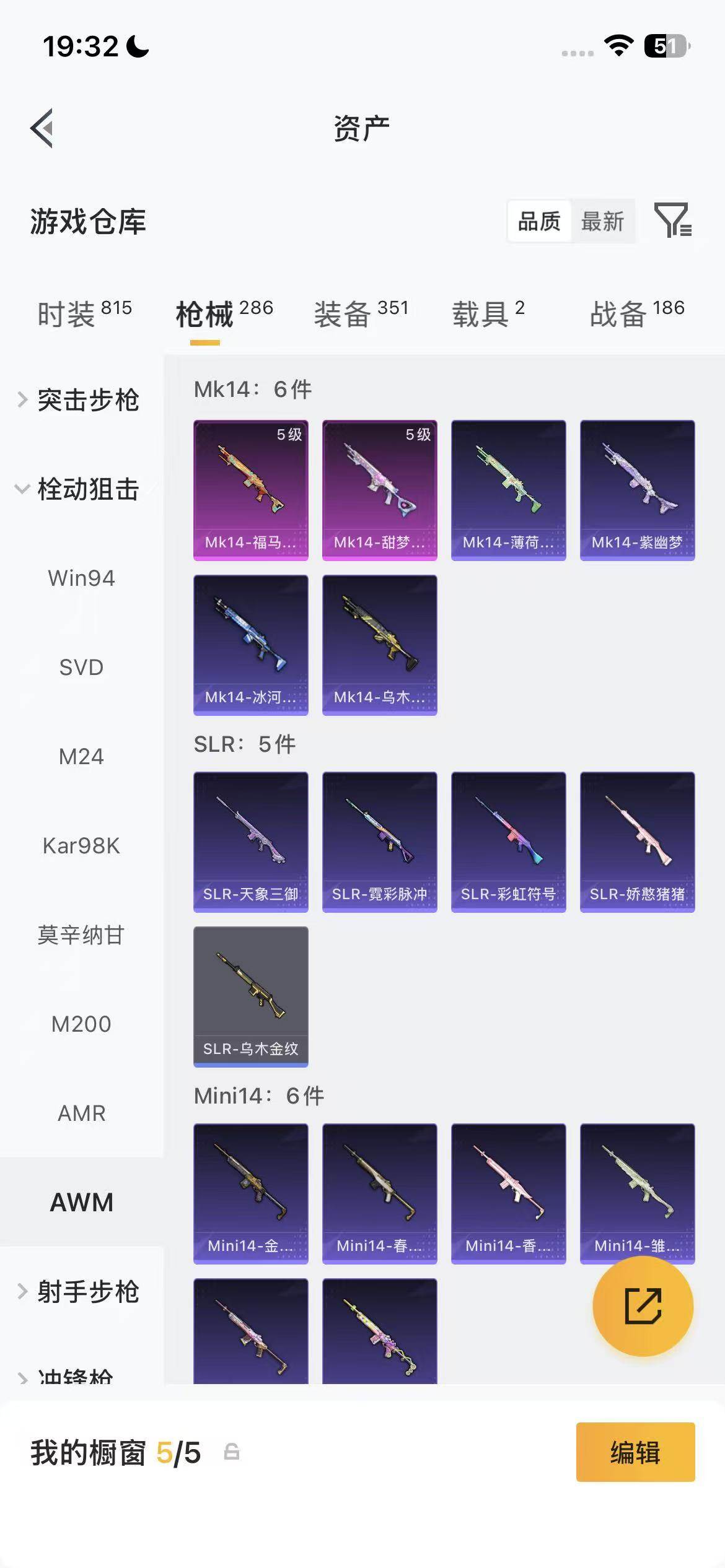Sort inventory by 最新 latest
Image resolution: width=725 pixels, height=1568 pixels.
coord(603,221)
